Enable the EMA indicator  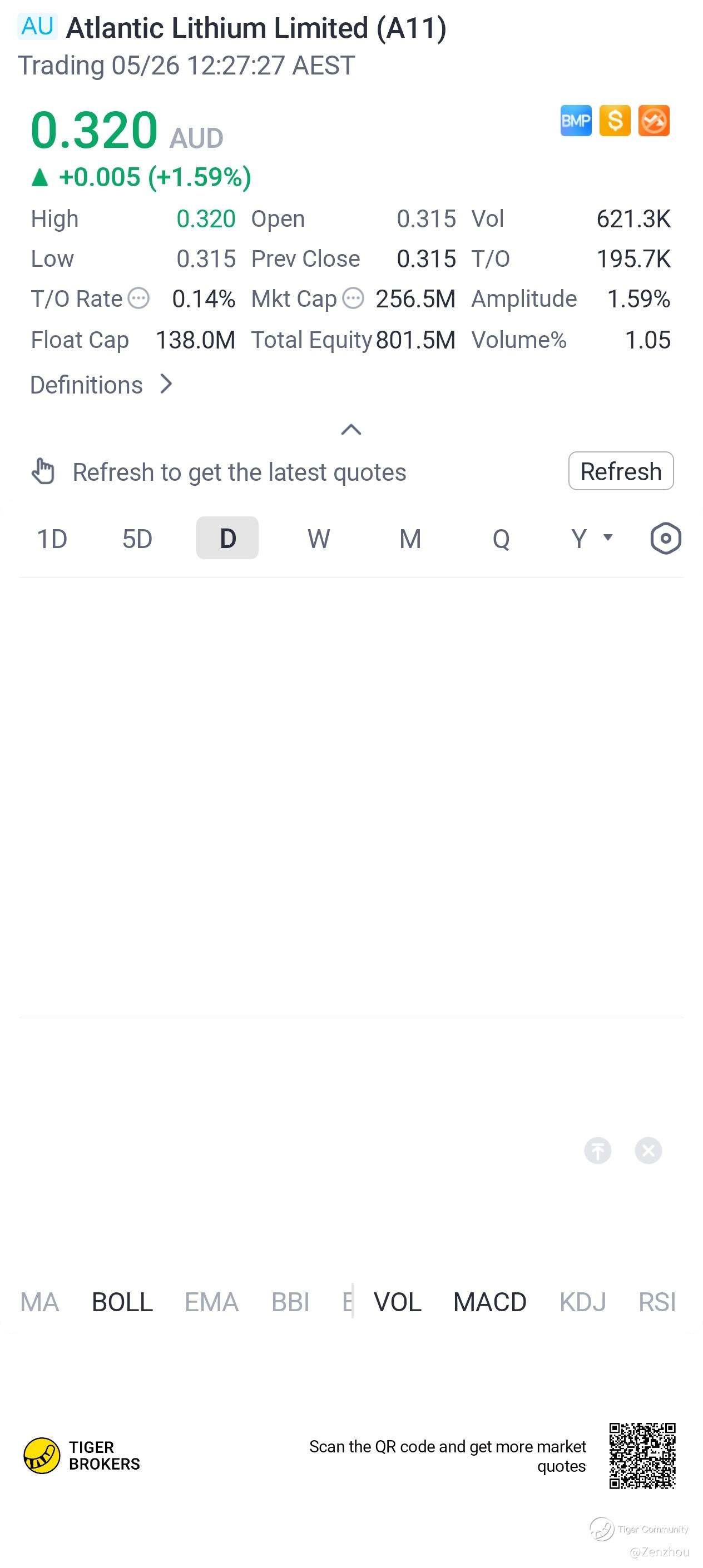[211, 1302]
